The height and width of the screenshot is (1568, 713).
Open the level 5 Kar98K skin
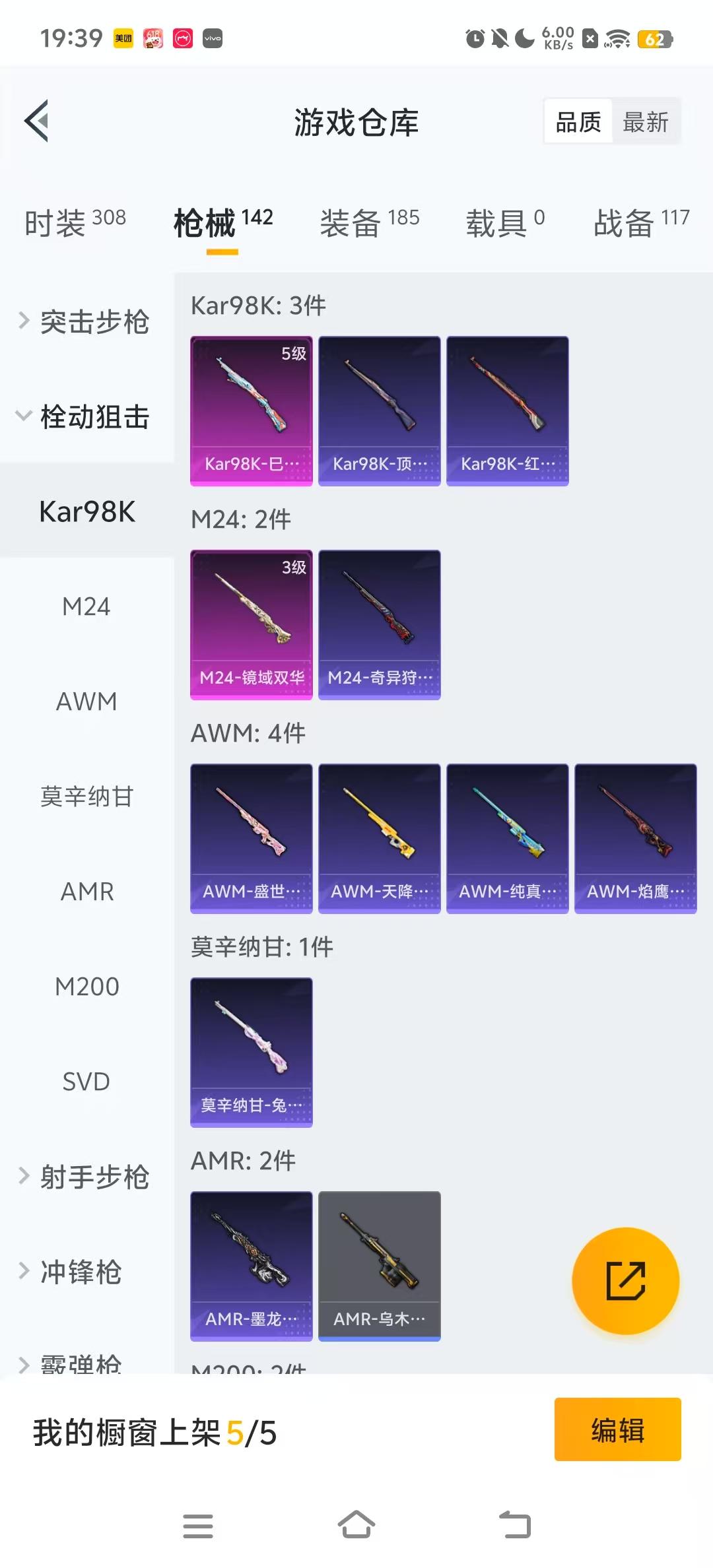[252, 410]
